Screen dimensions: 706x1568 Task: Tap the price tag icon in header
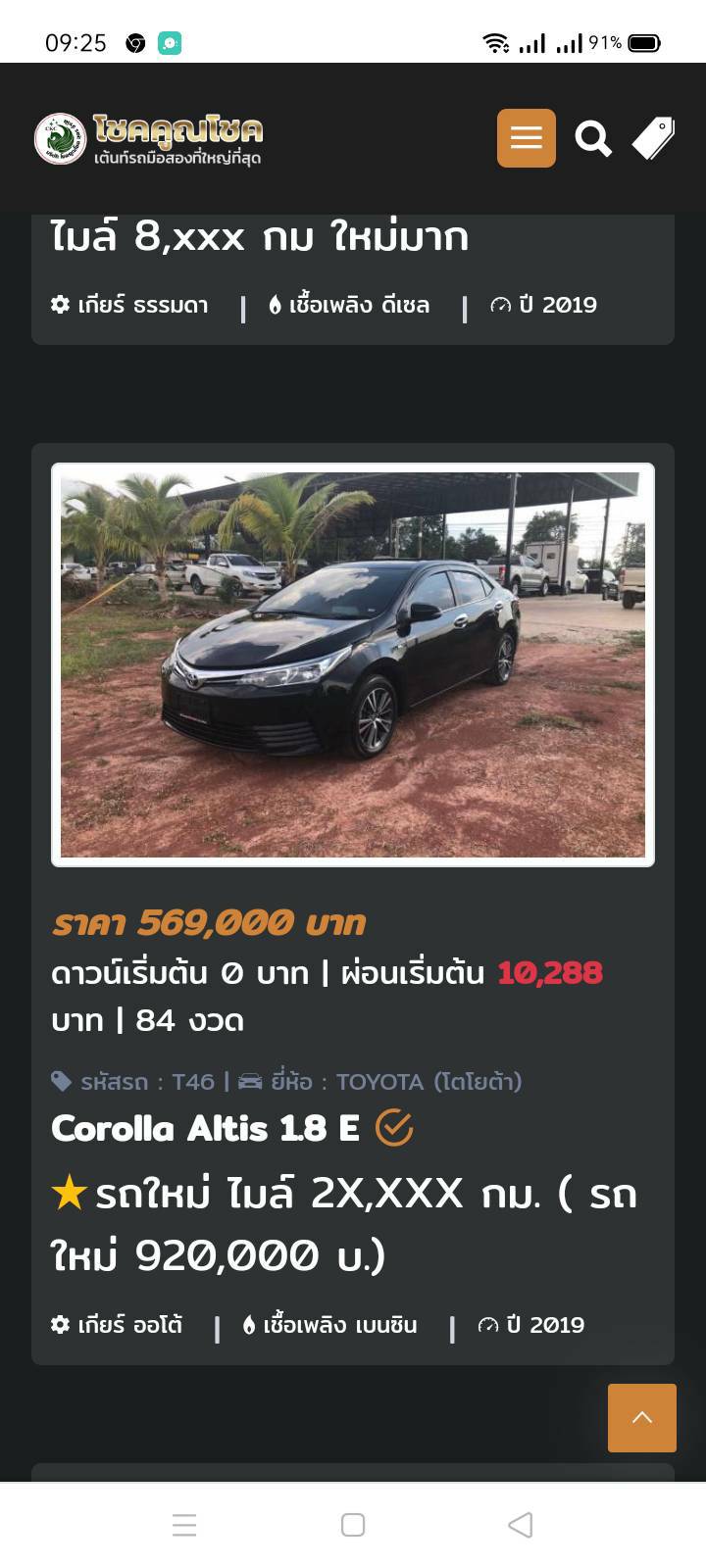coord(653,138)
